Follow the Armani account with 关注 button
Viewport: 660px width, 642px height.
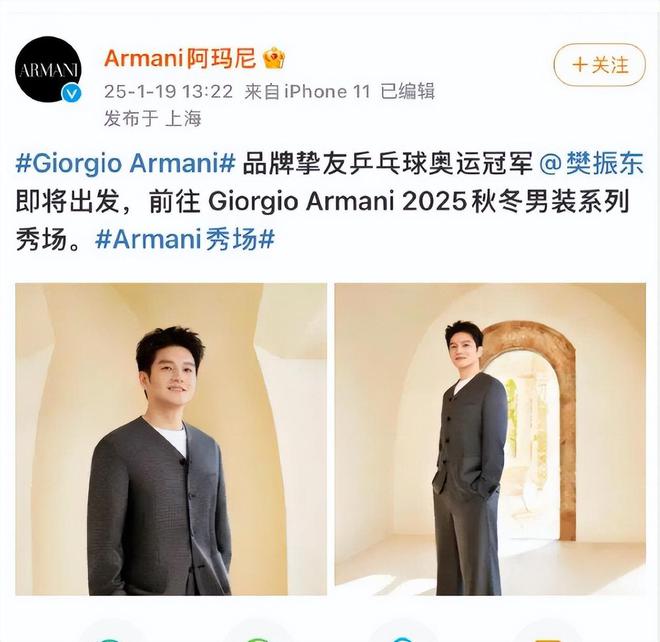[x=599, y=65]
